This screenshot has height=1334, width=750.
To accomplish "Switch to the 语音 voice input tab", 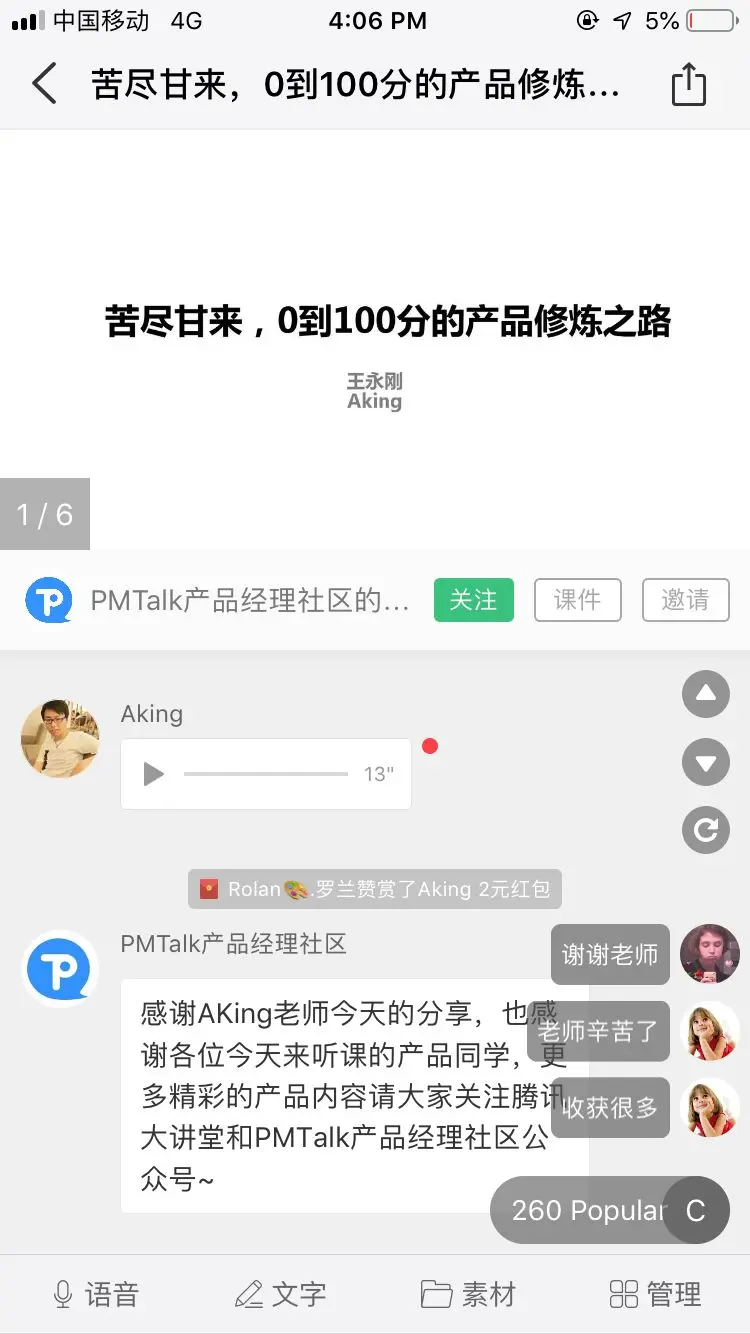I will [95, 1294].
